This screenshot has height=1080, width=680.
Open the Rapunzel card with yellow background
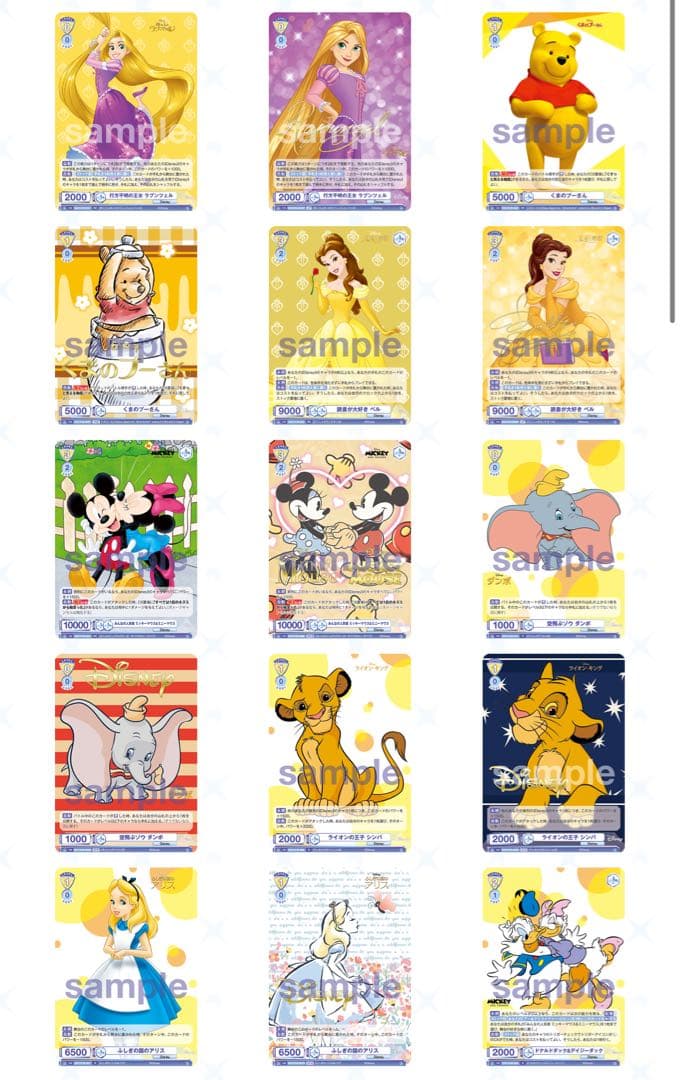pos(126,110)
